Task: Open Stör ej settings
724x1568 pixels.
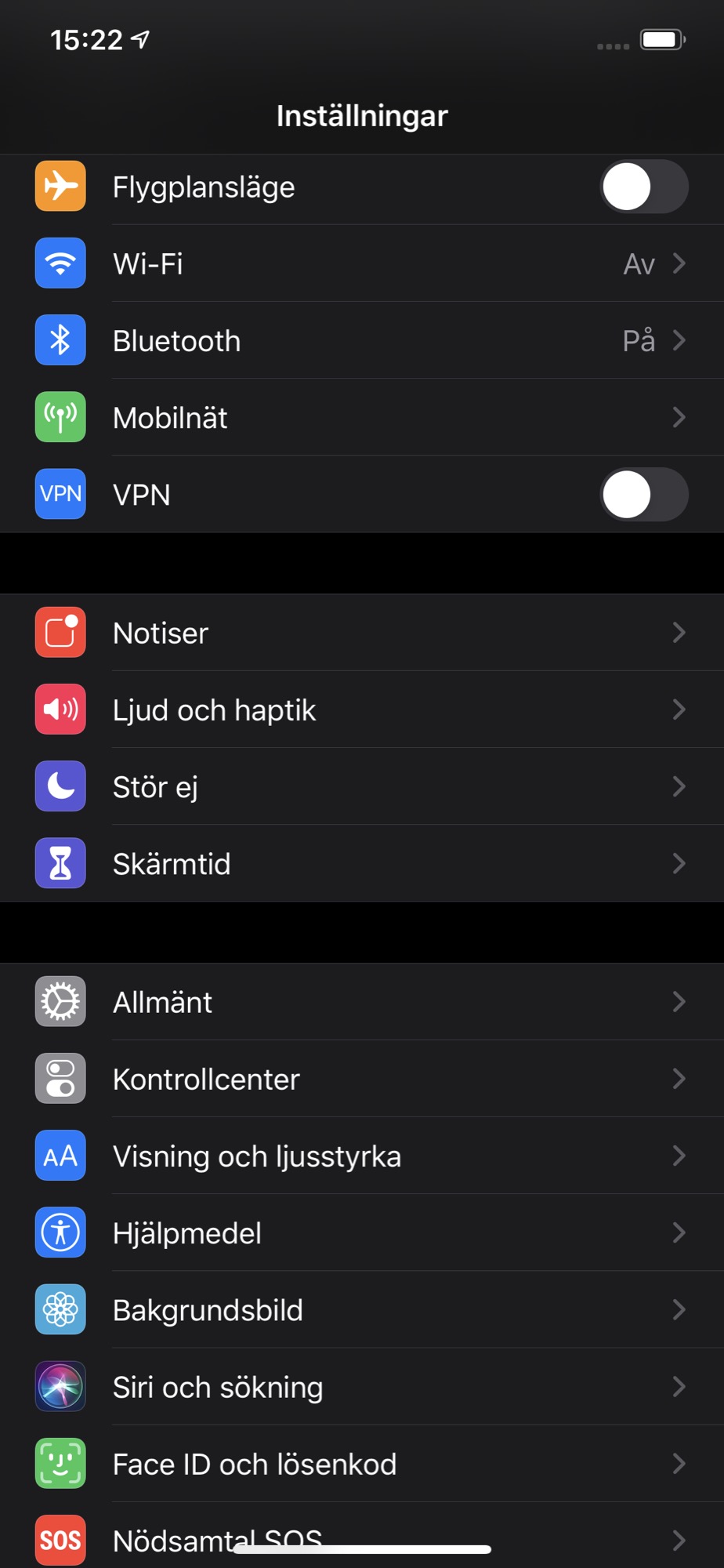Action: [x=360, y=786]
